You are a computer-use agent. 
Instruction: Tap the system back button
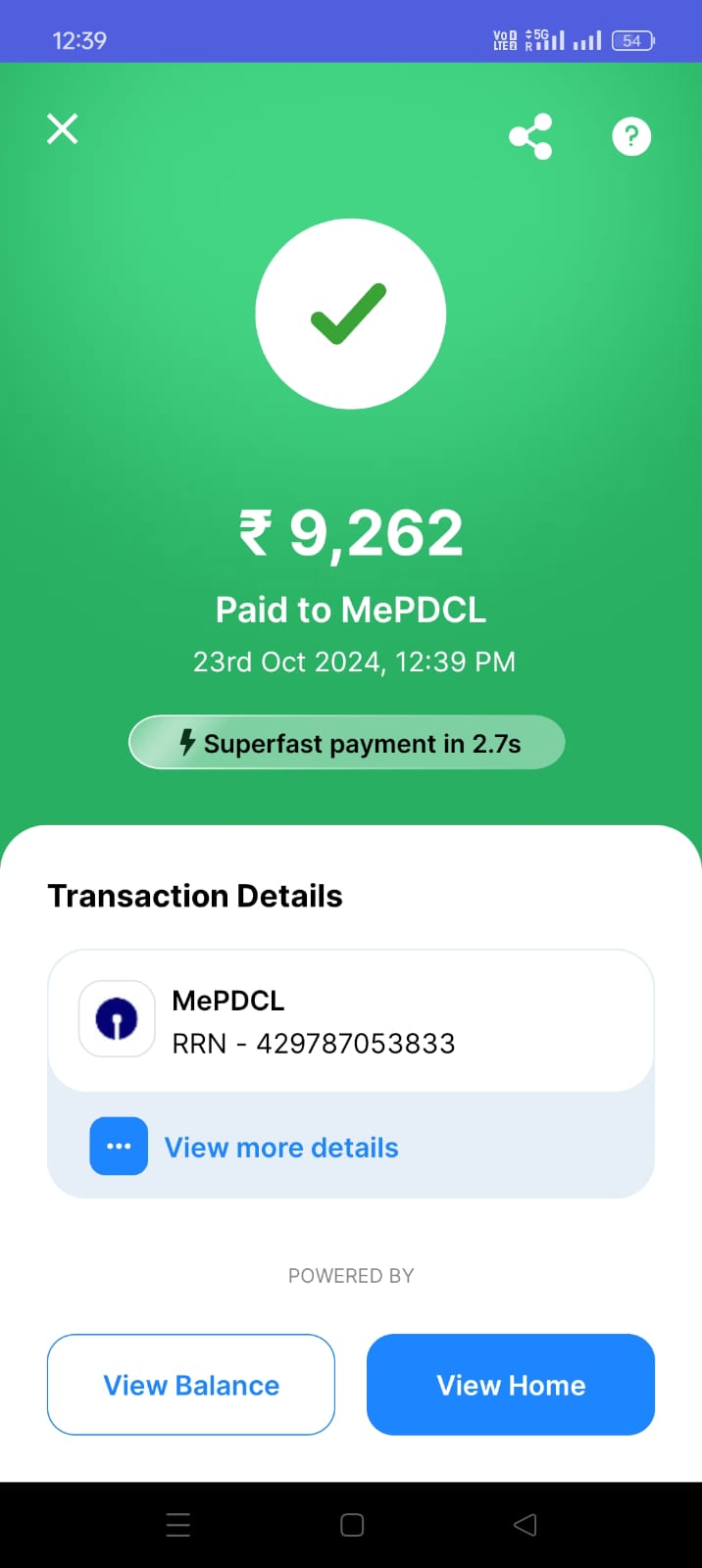[x=525, y=1525]
